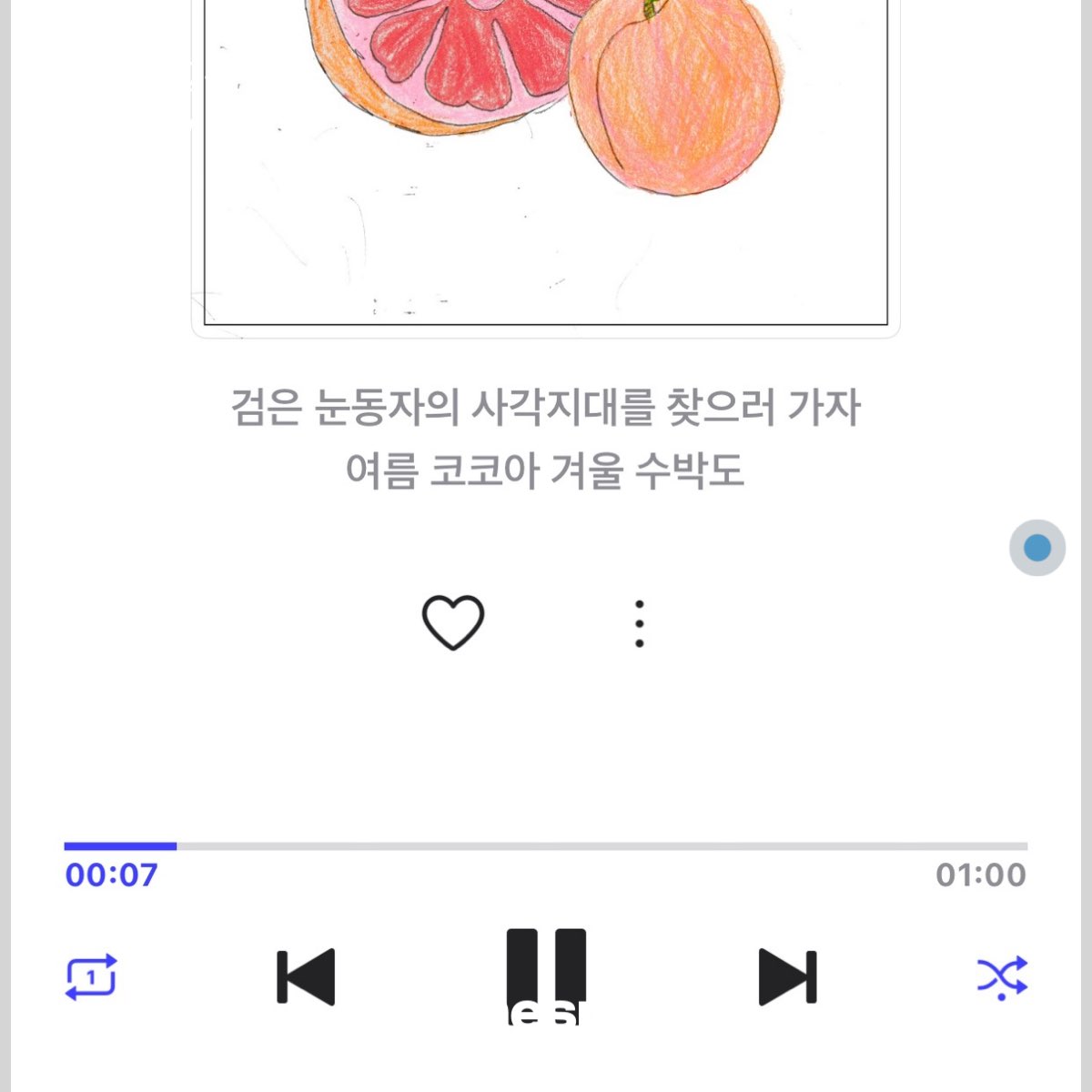Open the three-dot more options menu
This screenshot has width=1092, height=1092.
point(640,623)
